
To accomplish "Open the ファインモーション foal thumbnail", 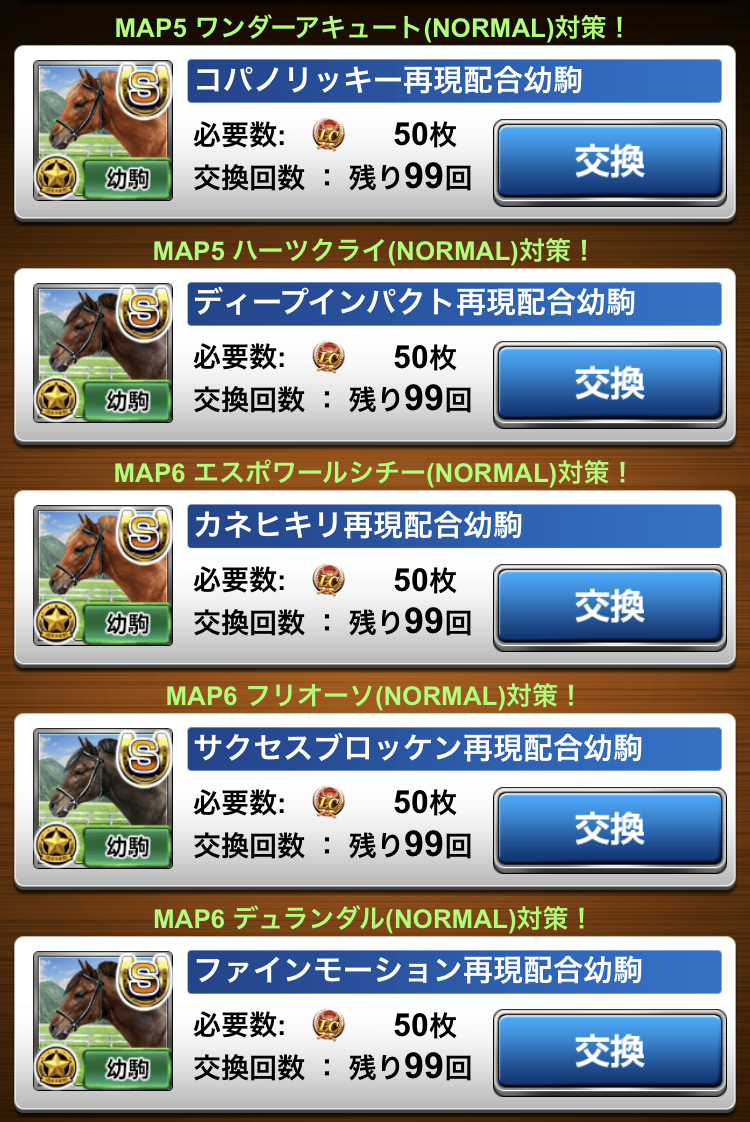I will [103, 1020].
